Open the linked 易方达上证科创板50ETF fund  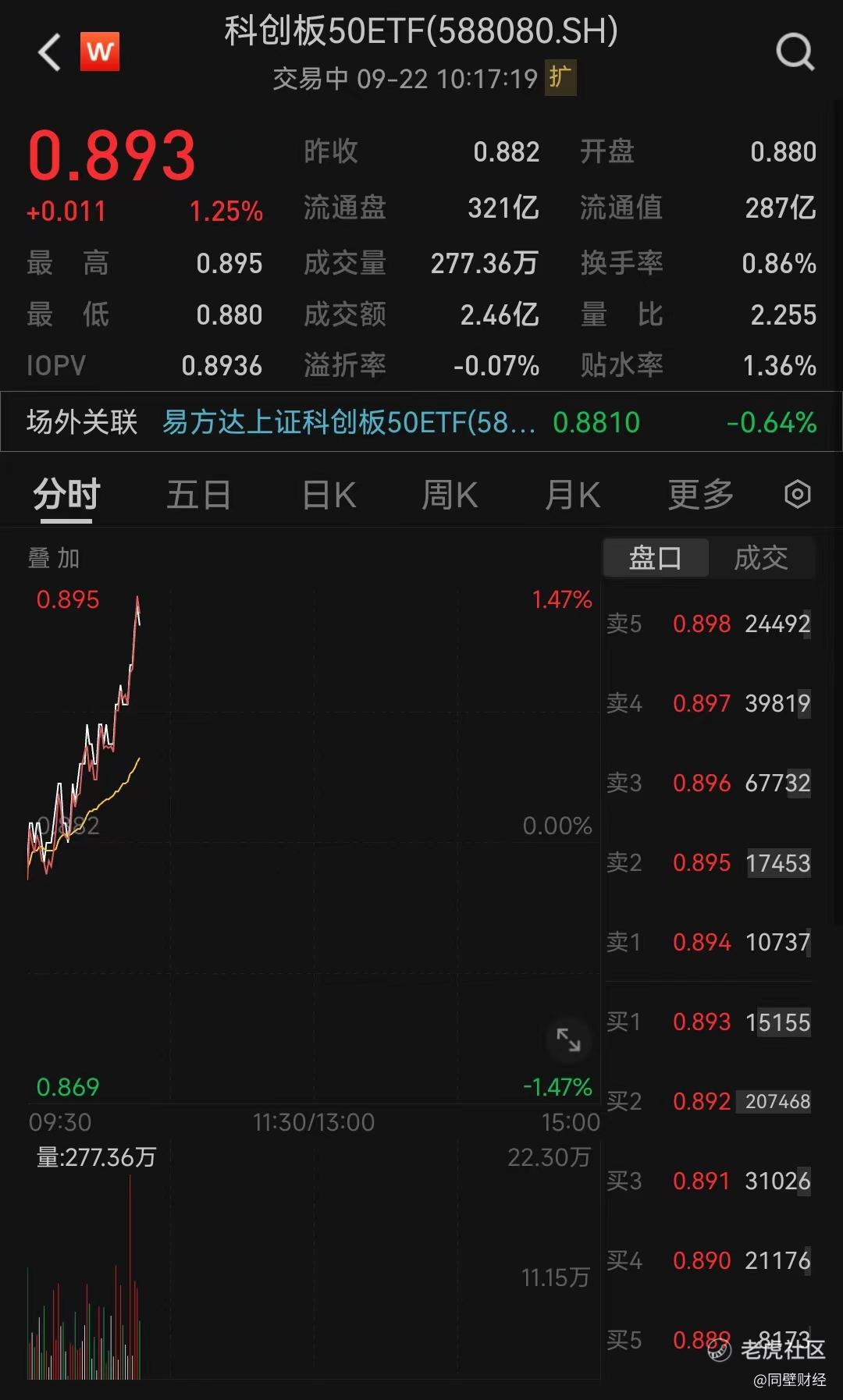click(348, 422)
